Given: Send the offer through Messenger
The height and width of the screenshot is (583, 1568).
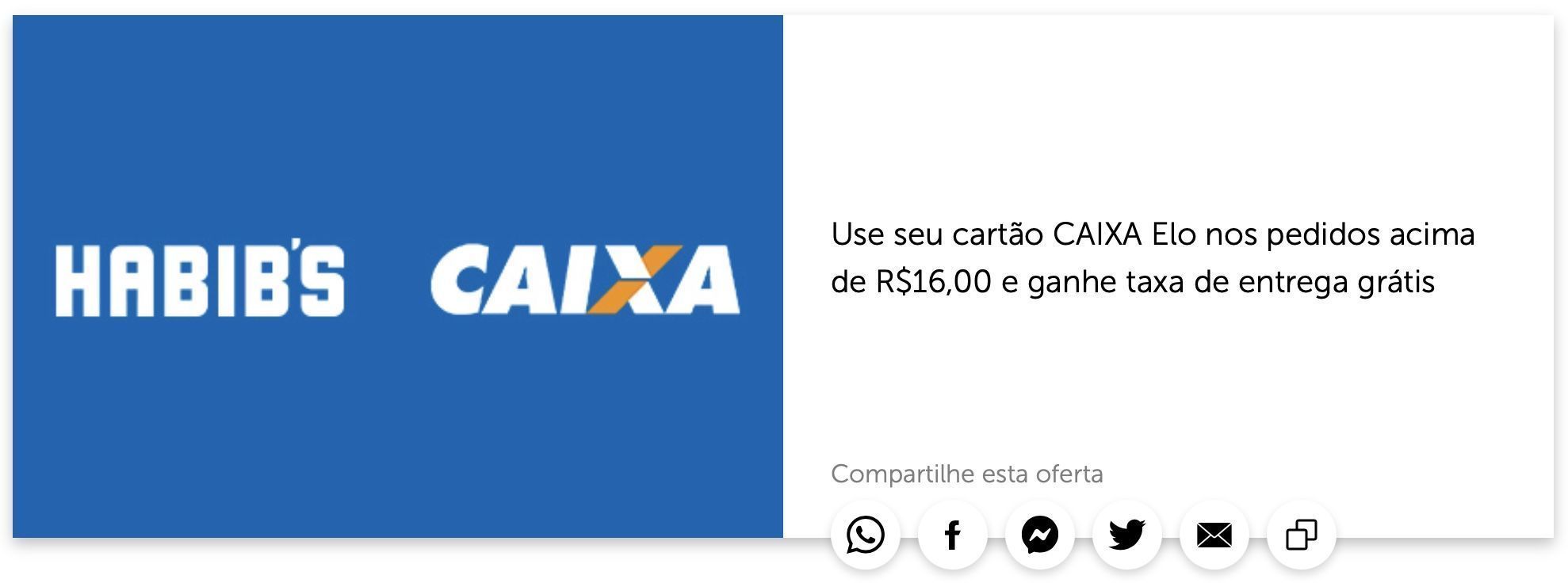Looking at the screenshot, I should 1039,535.
